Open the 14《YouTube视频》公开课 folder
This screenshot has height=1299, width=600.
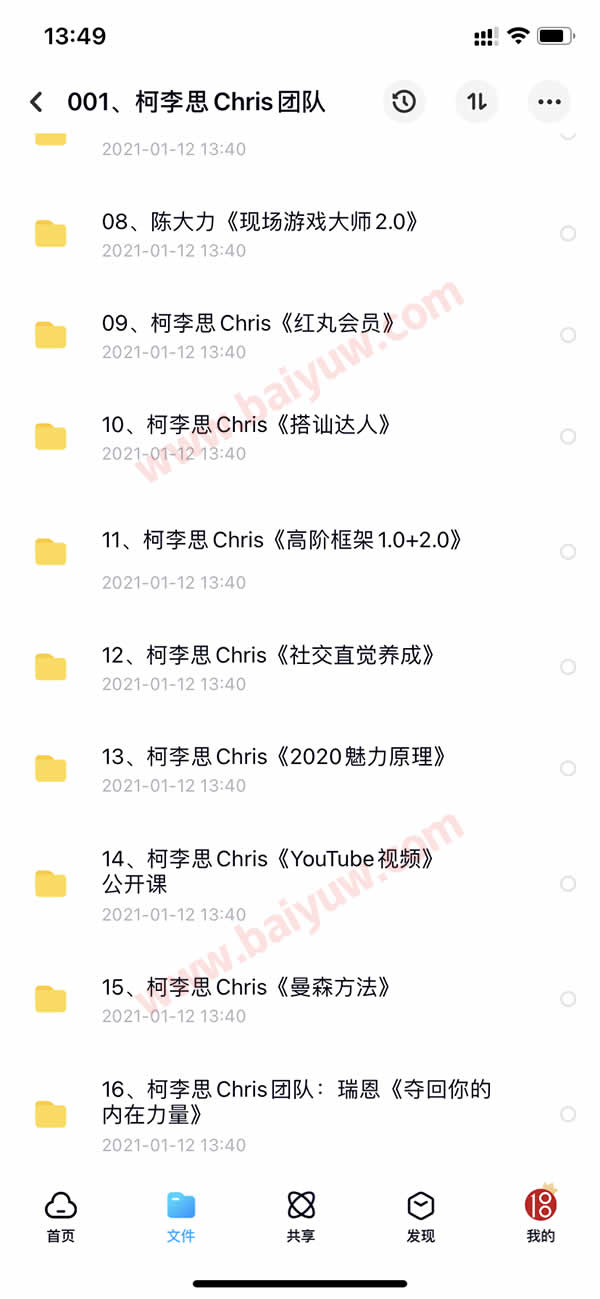click(x=300, y=884)
